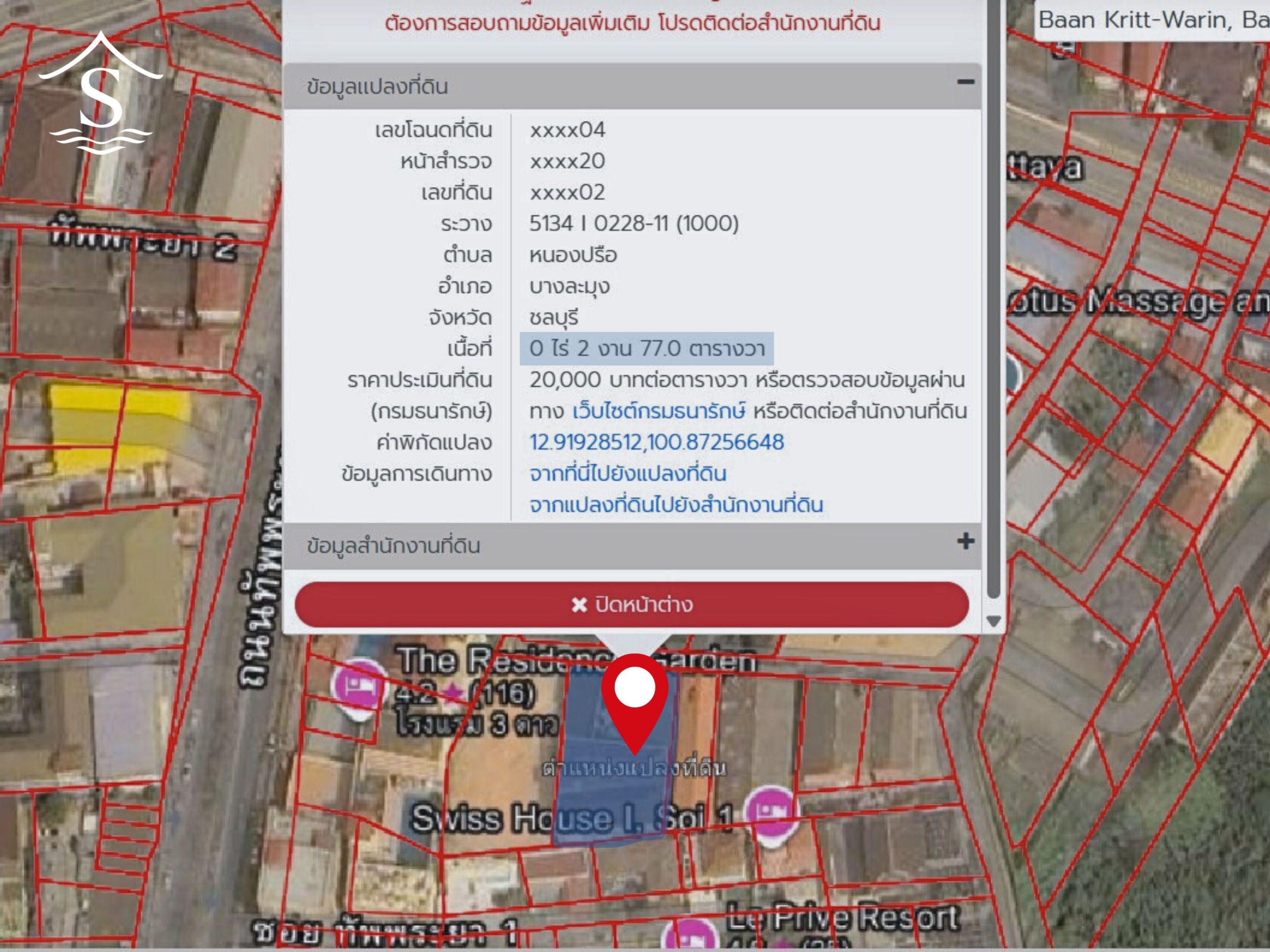Get directions via จากที่นี่ไปยังแปลงที่ดิน
This screenshot has width=1270, height=952.
pos(628,474)
